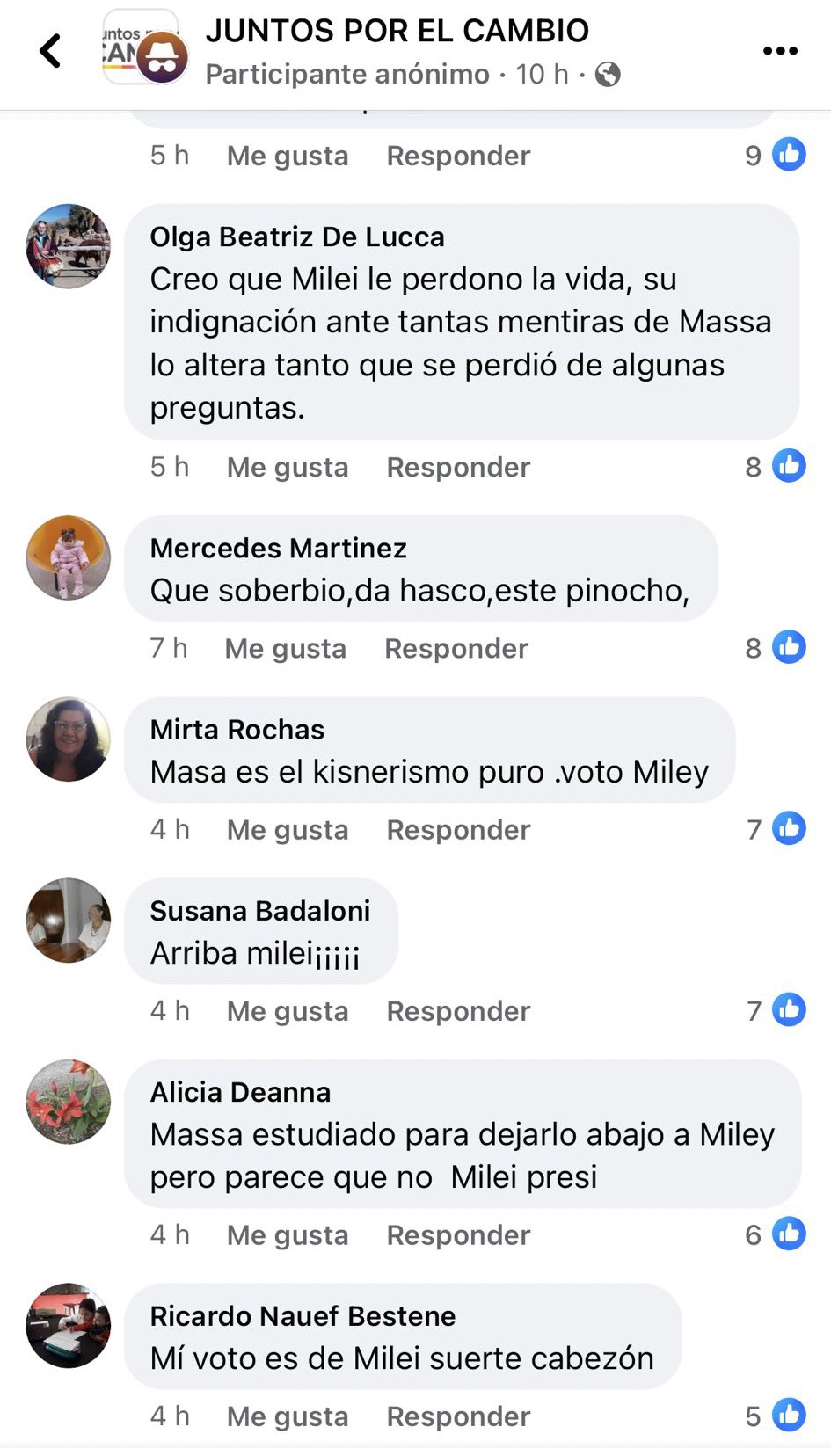831x1456 pixels.
Task: Open Susana Badaloni's profile picture
Action: (69, 920)
